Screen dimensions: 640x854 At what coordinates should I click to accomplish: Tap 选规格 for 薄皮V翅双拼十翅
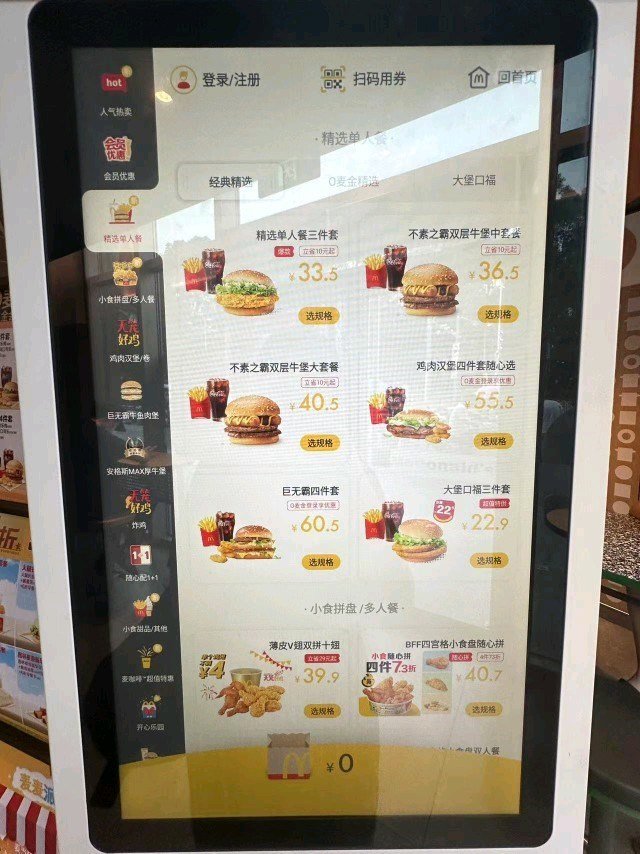321,711
